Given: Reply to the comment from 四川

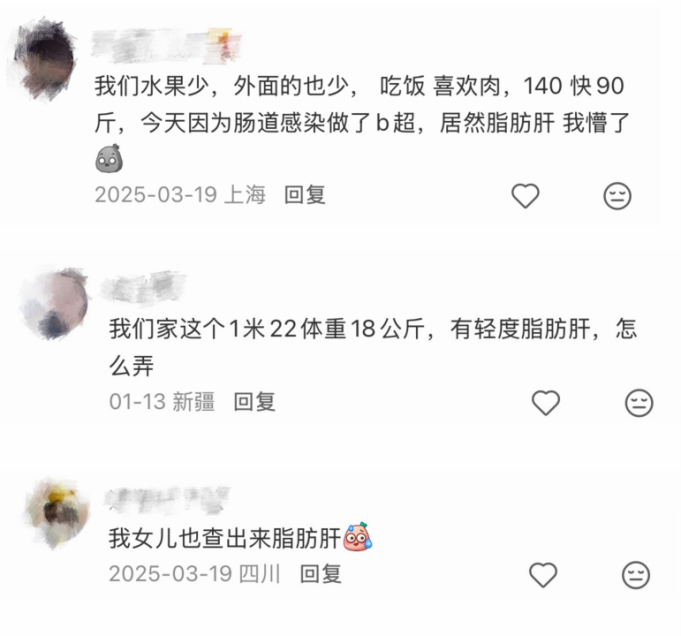Looking at the screenshot, I should click(321, 574).
